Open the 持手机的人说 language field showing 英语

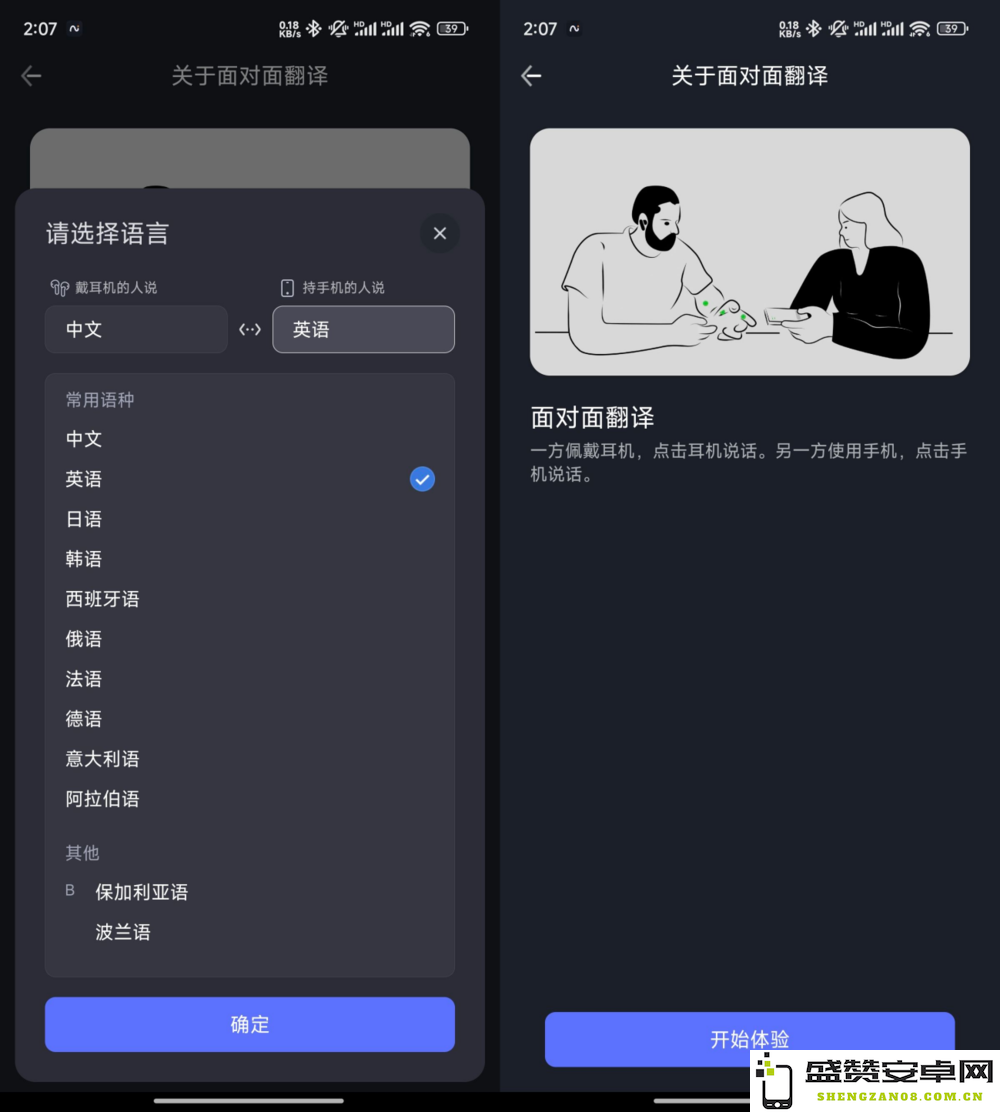click(x=363, y=330)
